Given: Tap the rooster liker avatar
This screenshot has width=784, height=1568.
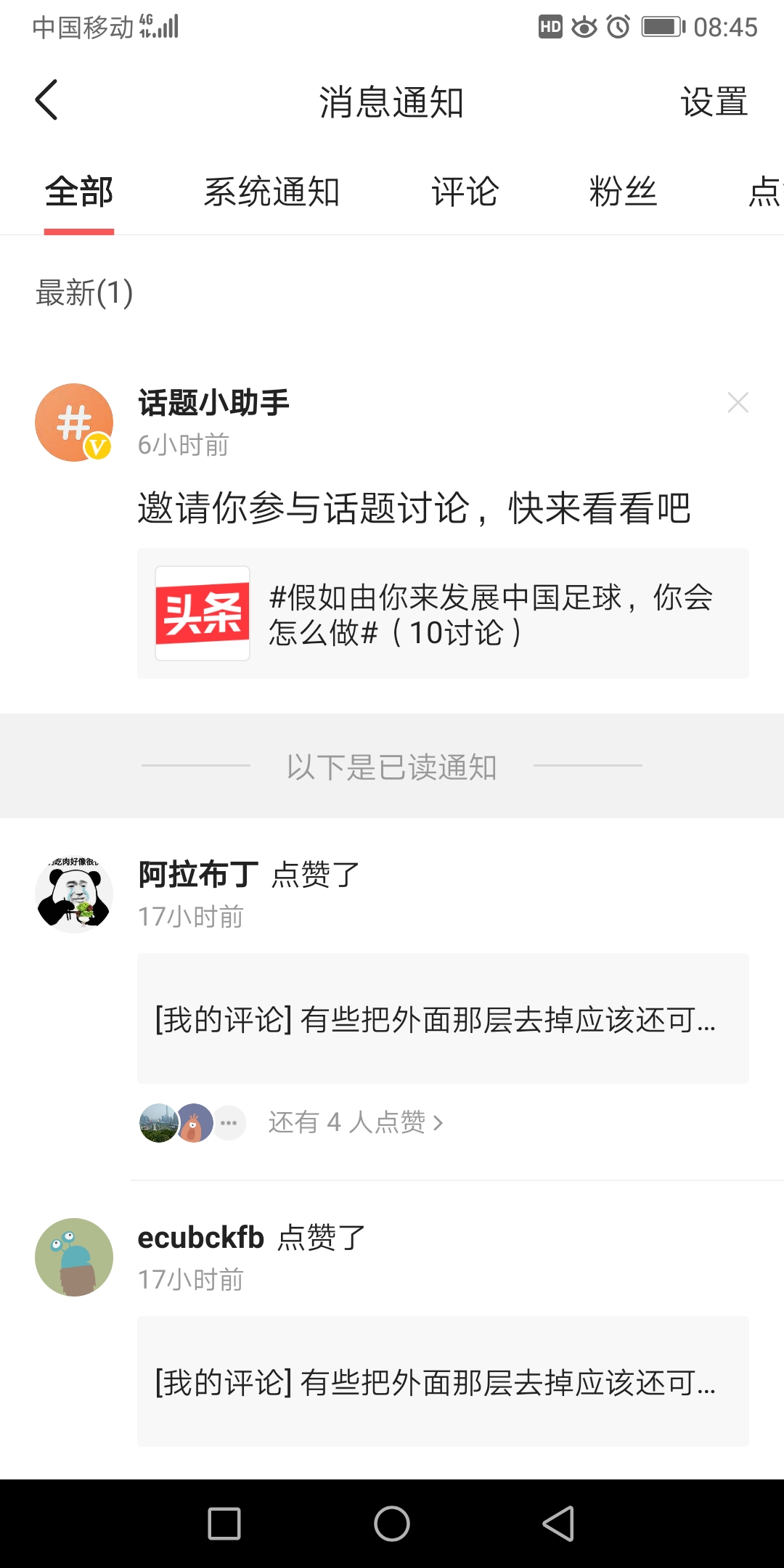Looking at the screenshot, I should coord(192,1122).
